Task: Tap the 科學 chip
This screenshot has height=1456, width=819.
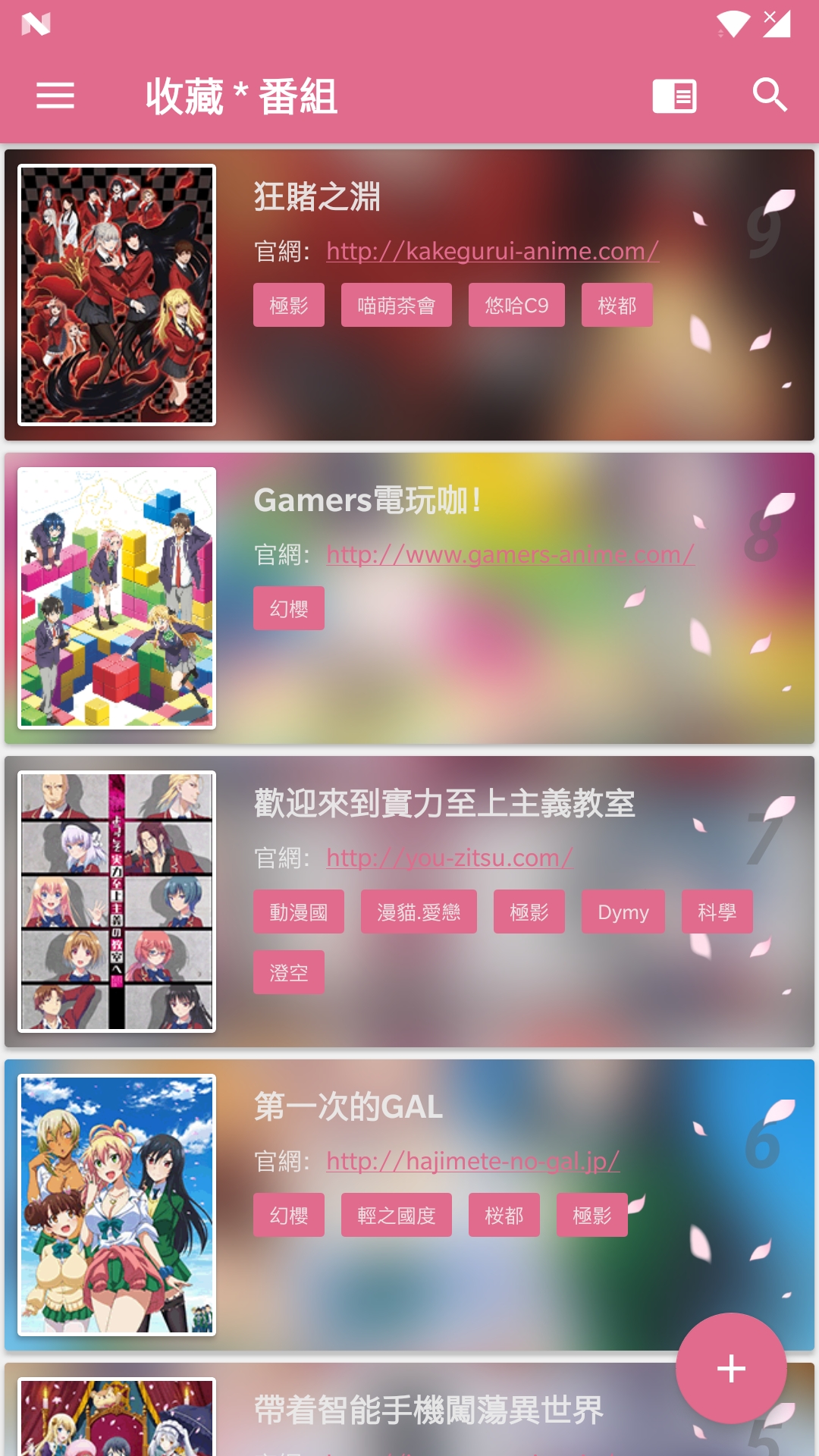Action: pyautogui.click(x=717, y=912)
